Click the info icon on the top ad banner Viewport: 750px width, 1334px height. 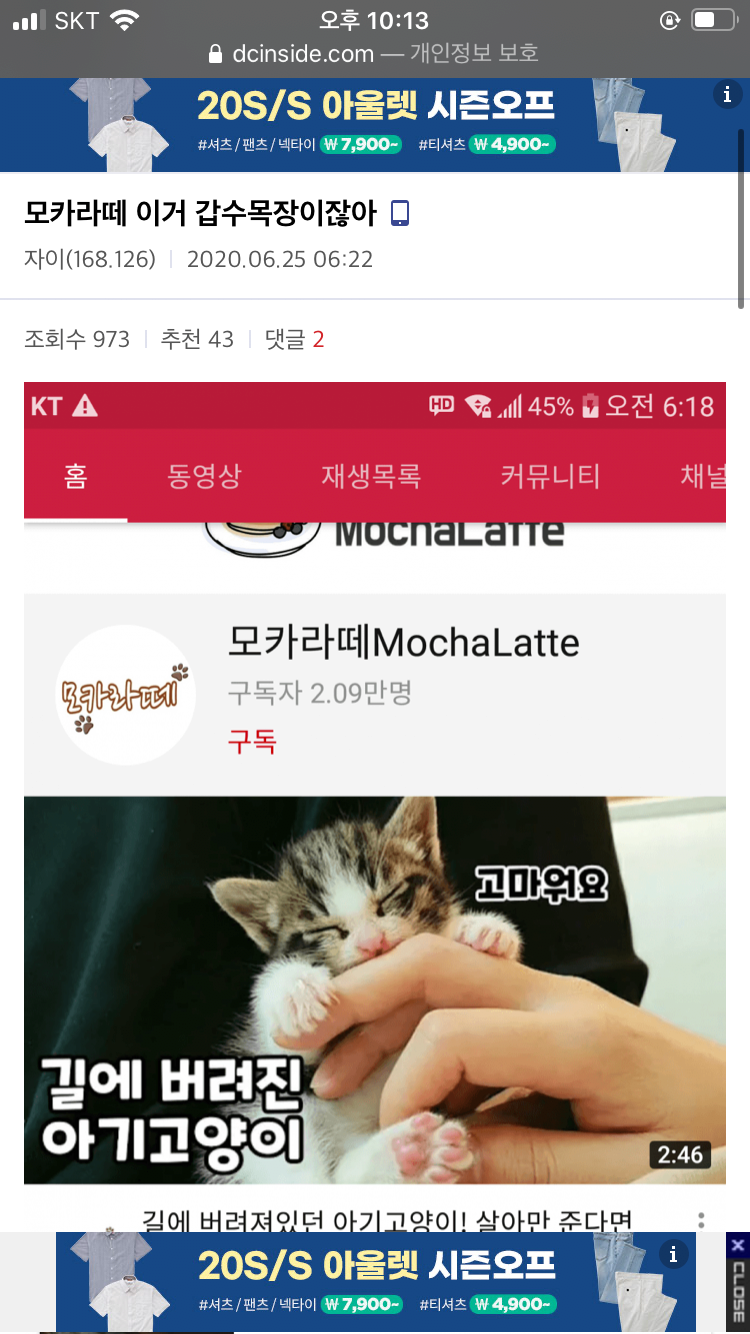coord(727,93)
